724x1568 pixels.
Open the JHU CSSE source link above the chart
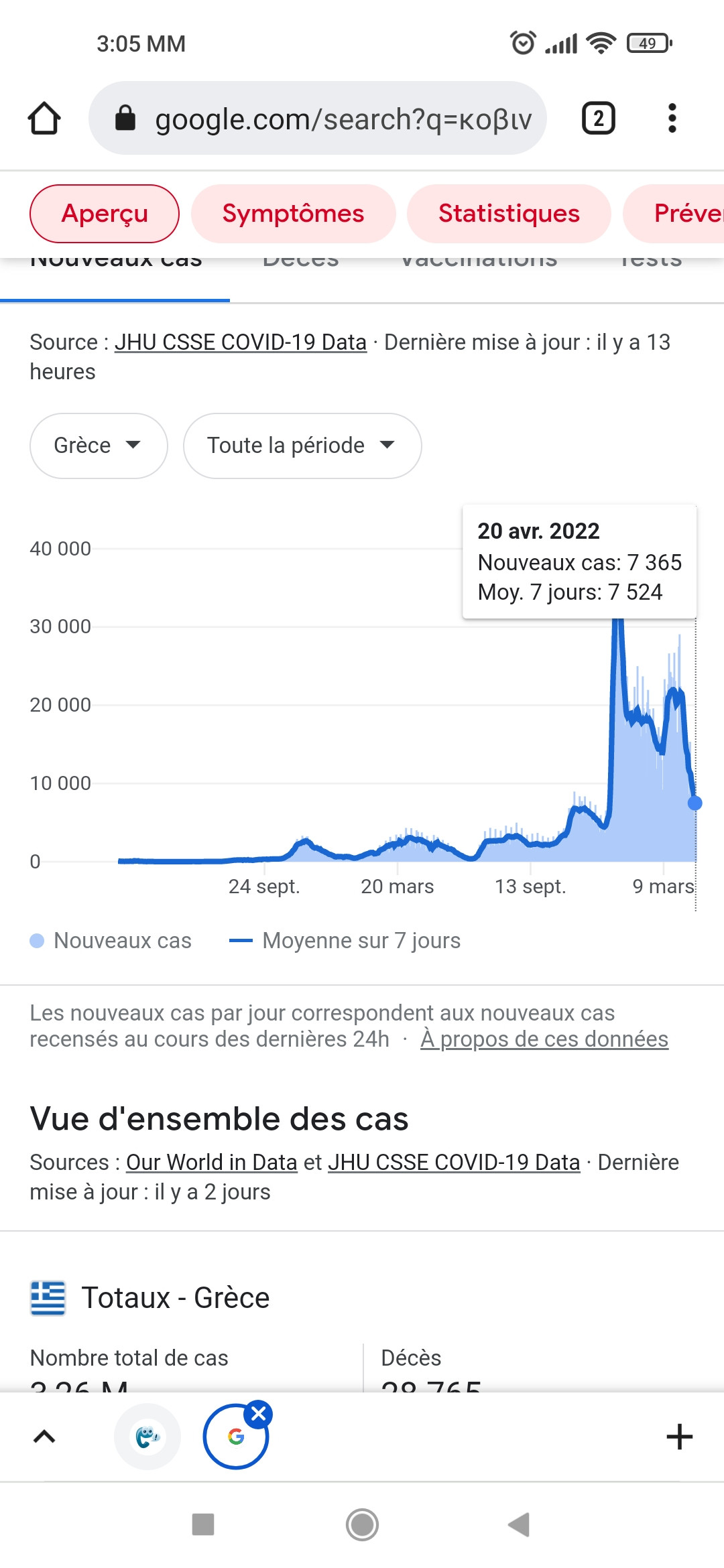(240, 342)
